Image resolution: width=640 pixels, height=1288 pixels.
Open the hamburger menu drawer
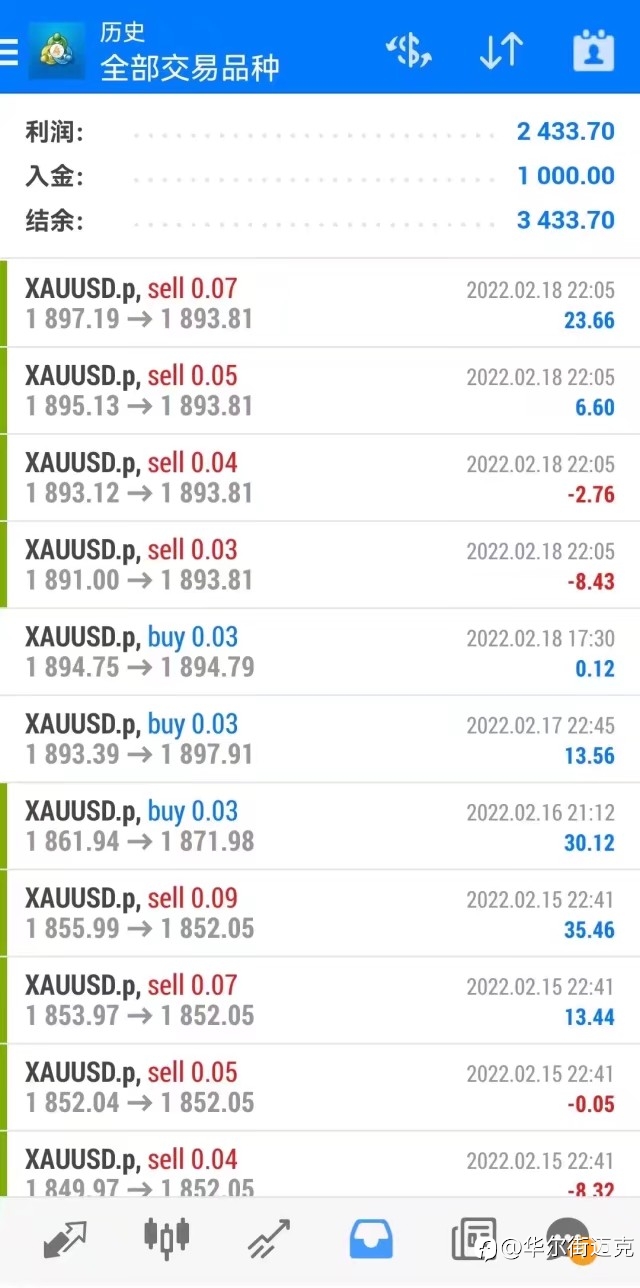[x=8, y=51]
